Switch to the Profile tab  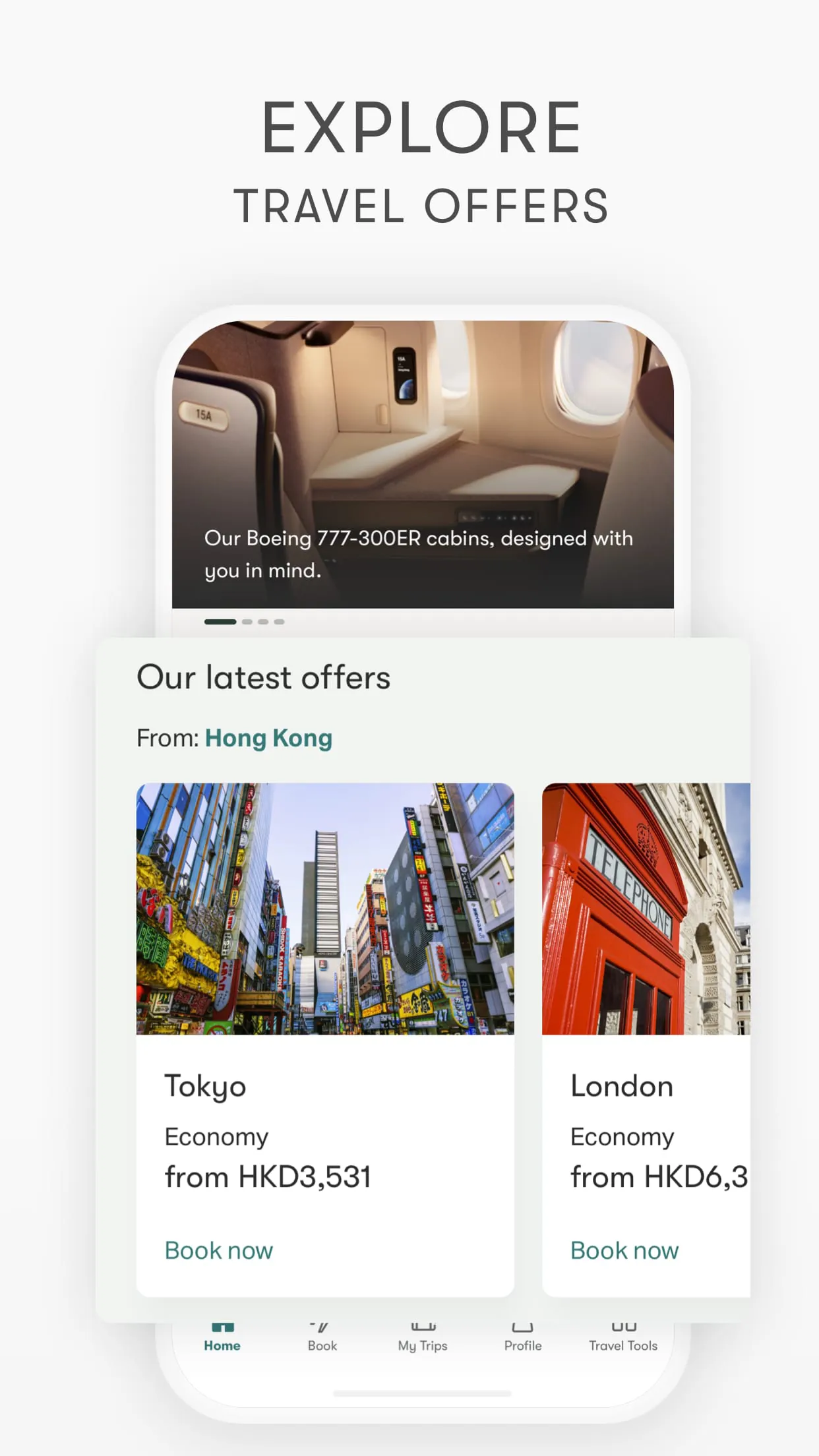pos(522,1345)
